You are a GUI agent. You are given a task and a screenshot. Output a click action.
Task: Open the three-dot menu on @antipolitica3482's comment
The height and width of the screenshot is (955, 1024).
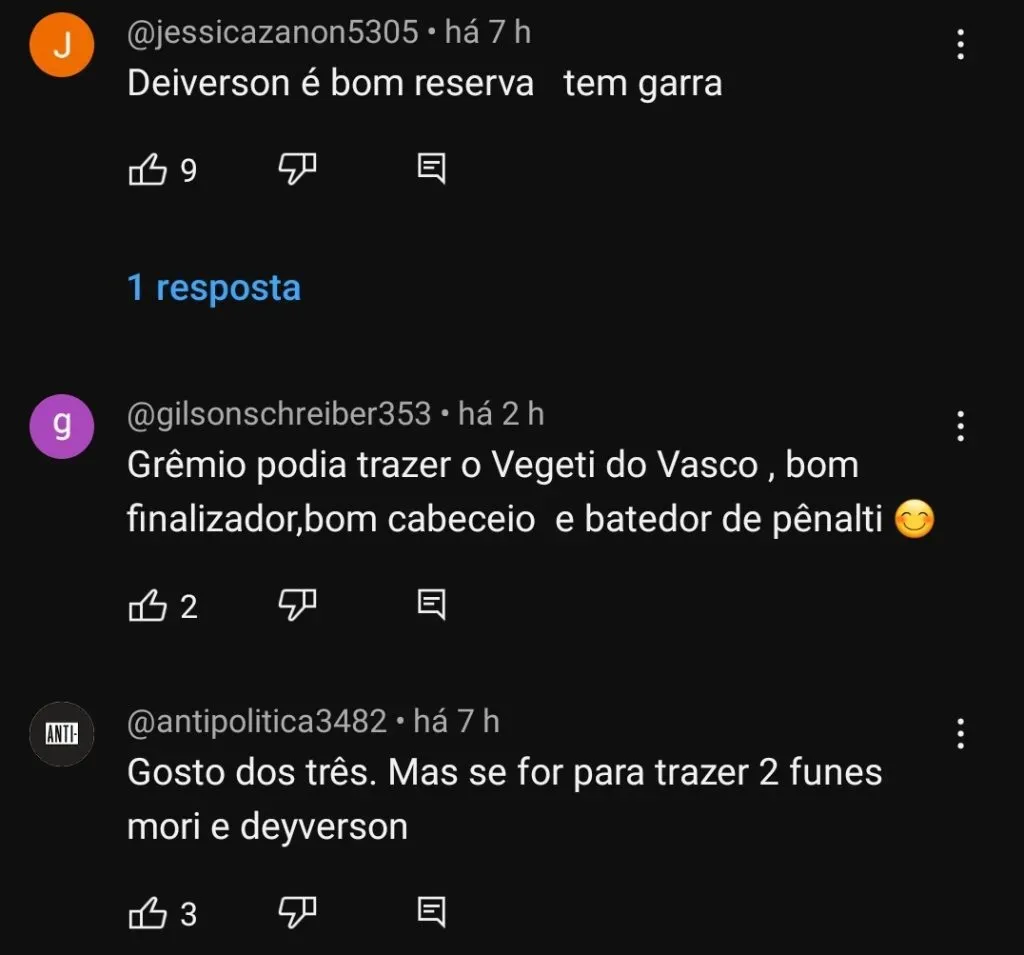tap(960, 734)
